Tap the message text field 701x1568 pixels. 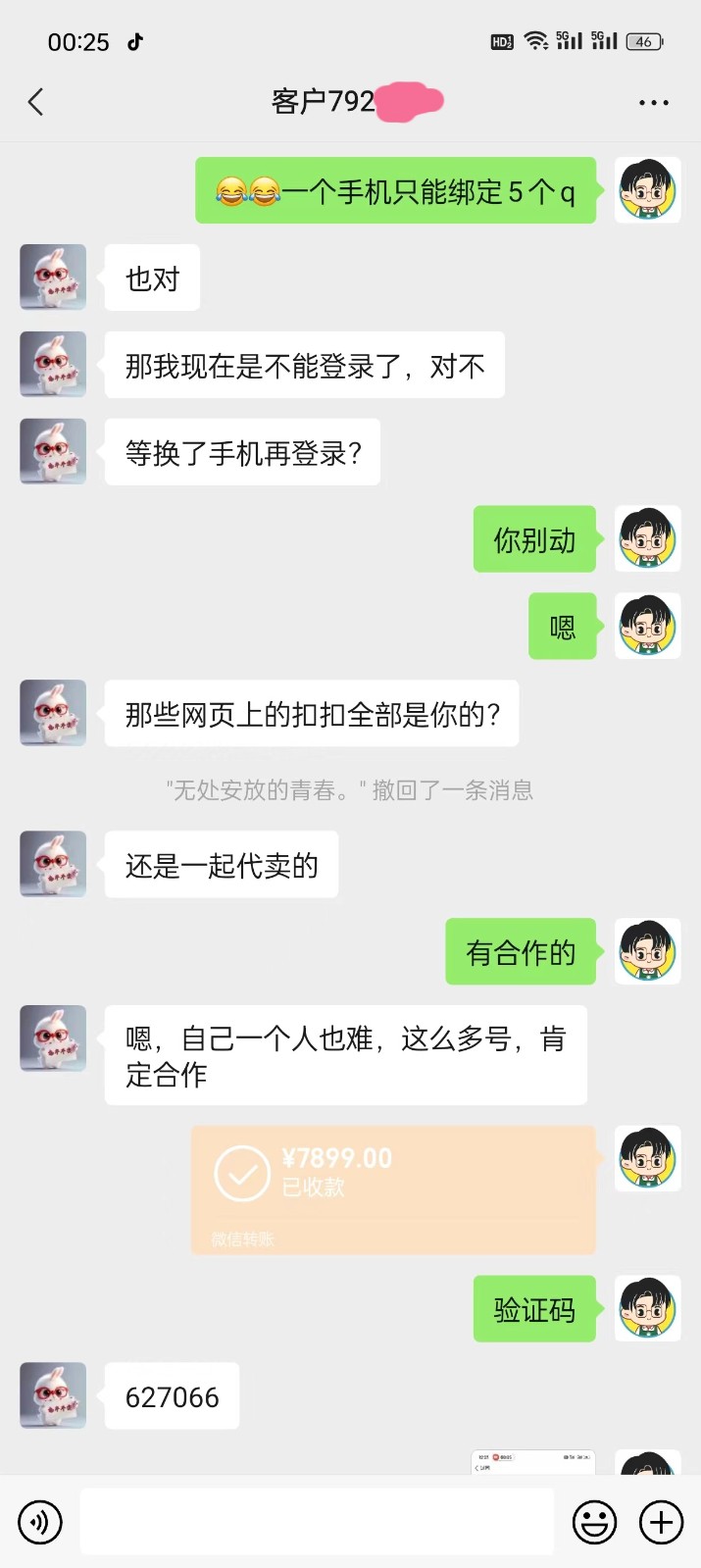[317, 1522]
